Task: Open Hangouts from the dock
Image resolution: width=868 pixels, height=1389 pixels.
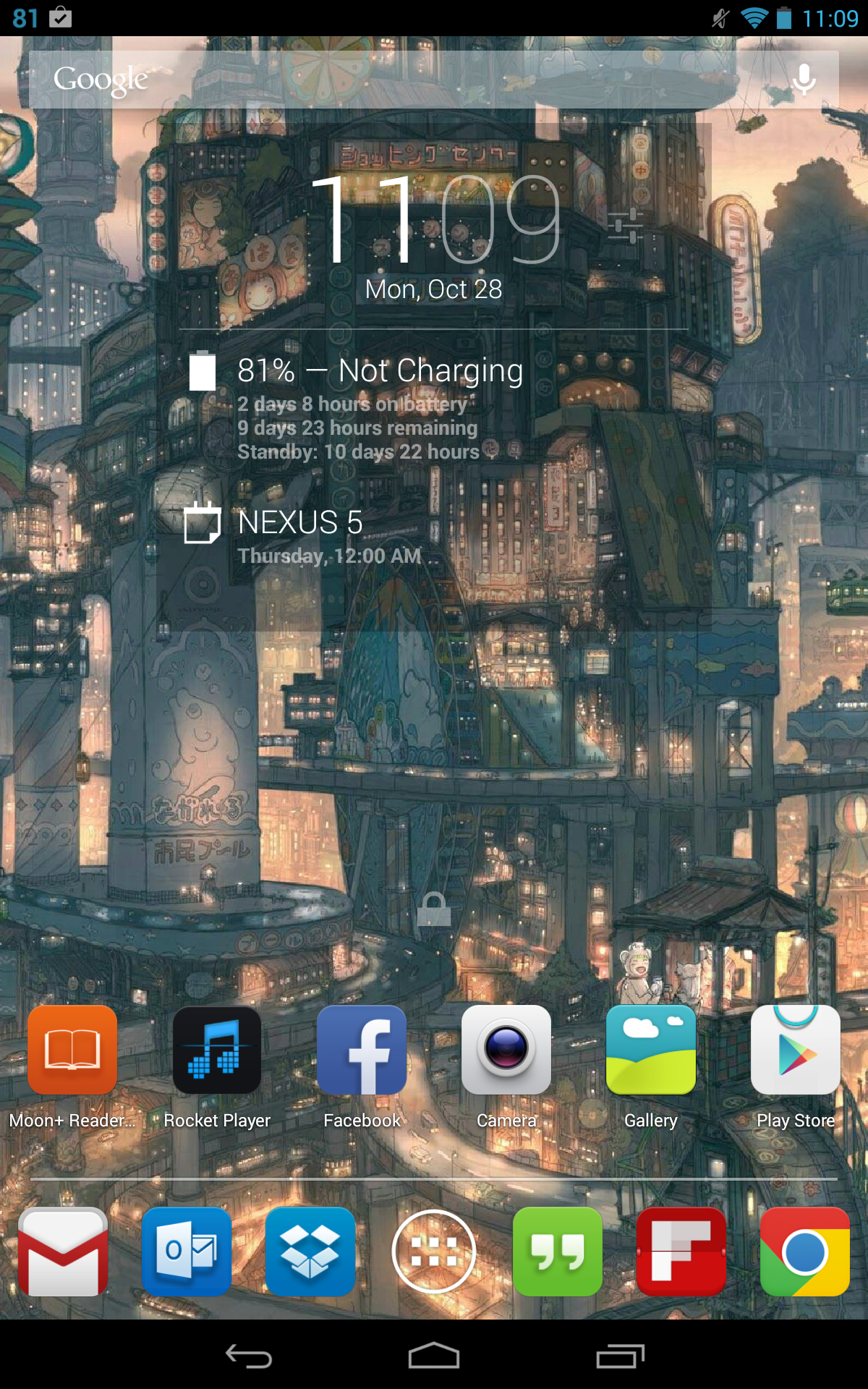Action: 558,1252
